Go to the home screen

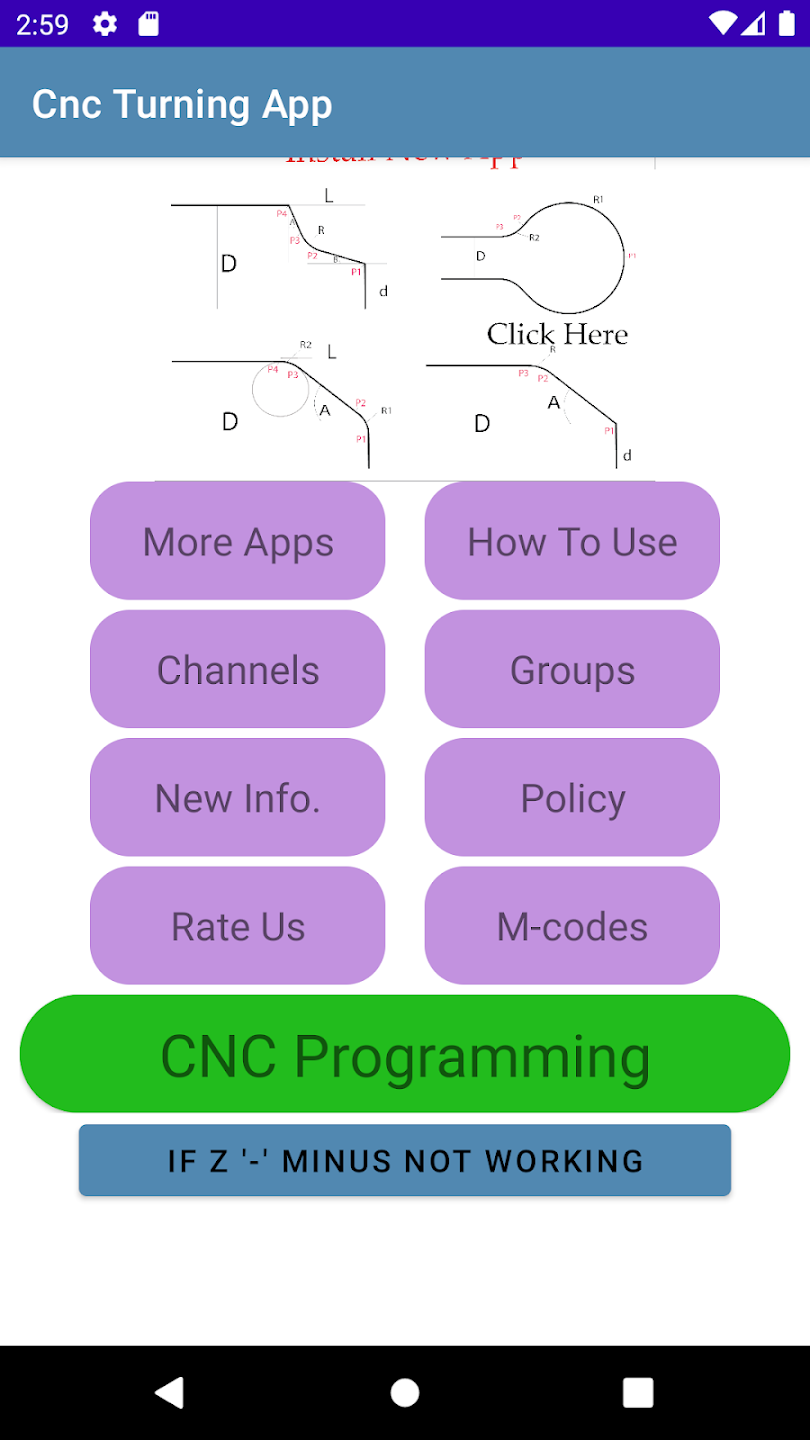click(x=405, y=1392)
